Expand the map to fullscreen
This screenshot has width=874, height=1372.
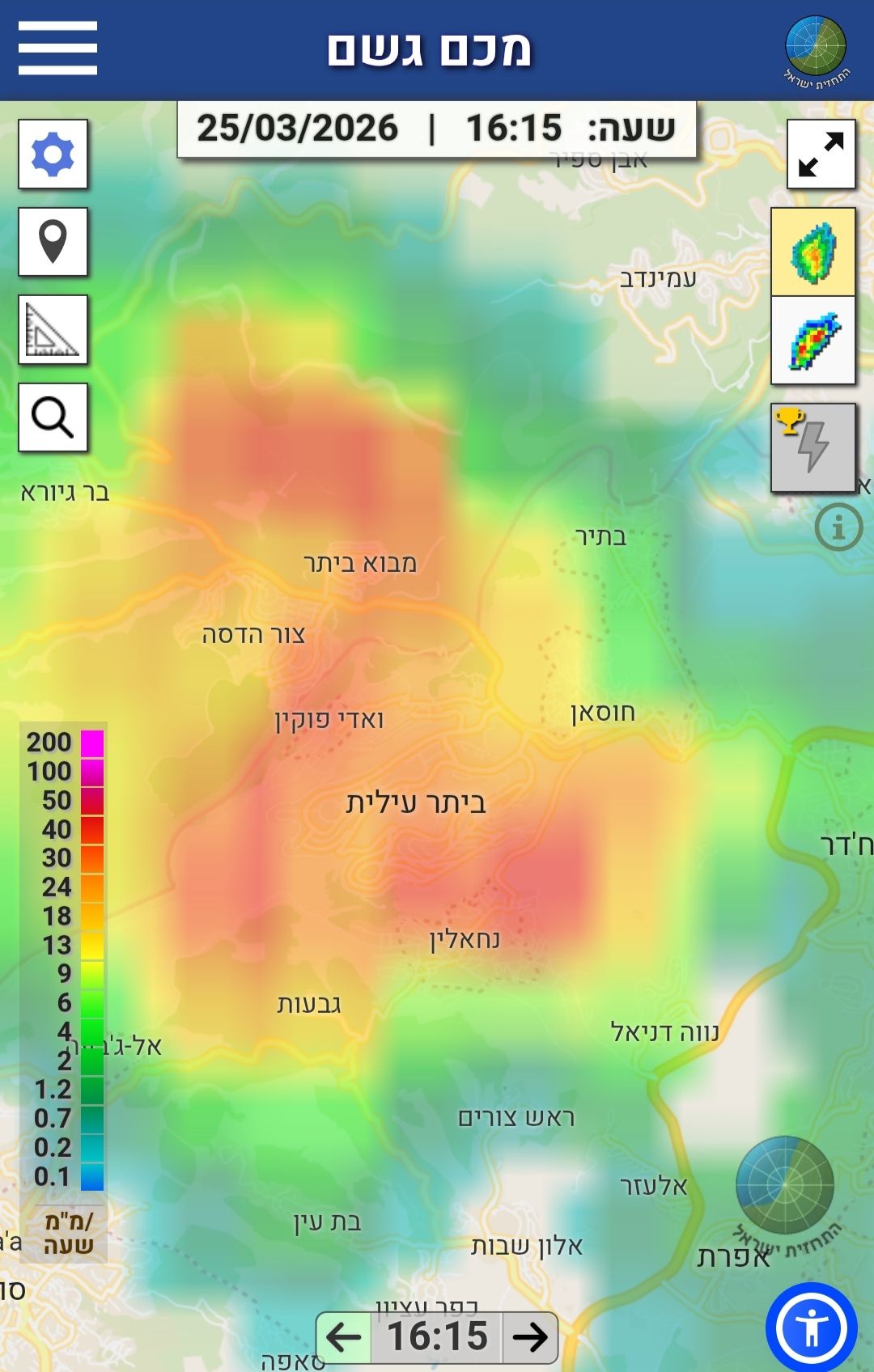pyautogui.click(x=821, y=154)
